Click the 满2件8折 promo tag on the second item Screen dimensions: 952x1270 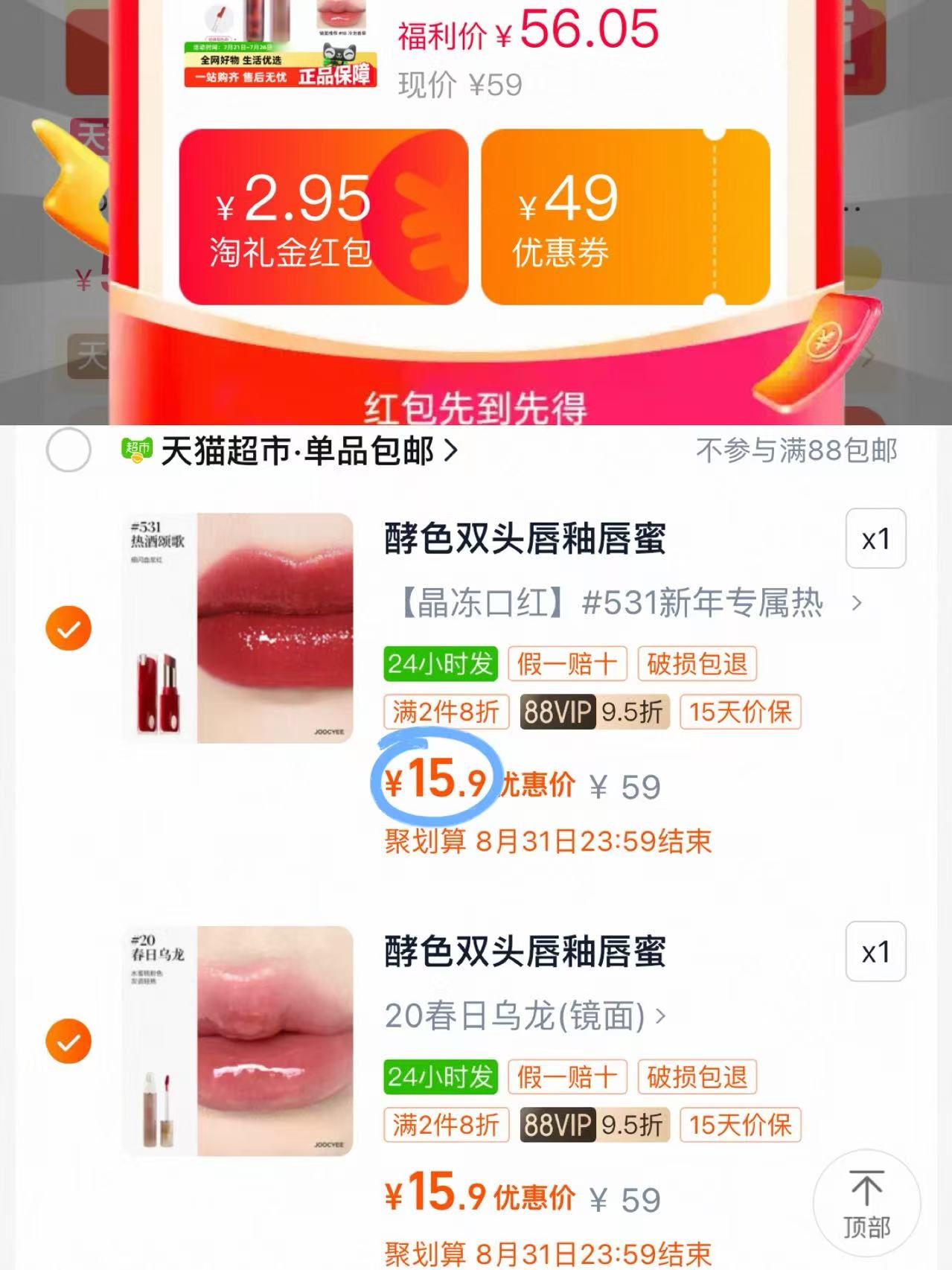pos(445,1123)
